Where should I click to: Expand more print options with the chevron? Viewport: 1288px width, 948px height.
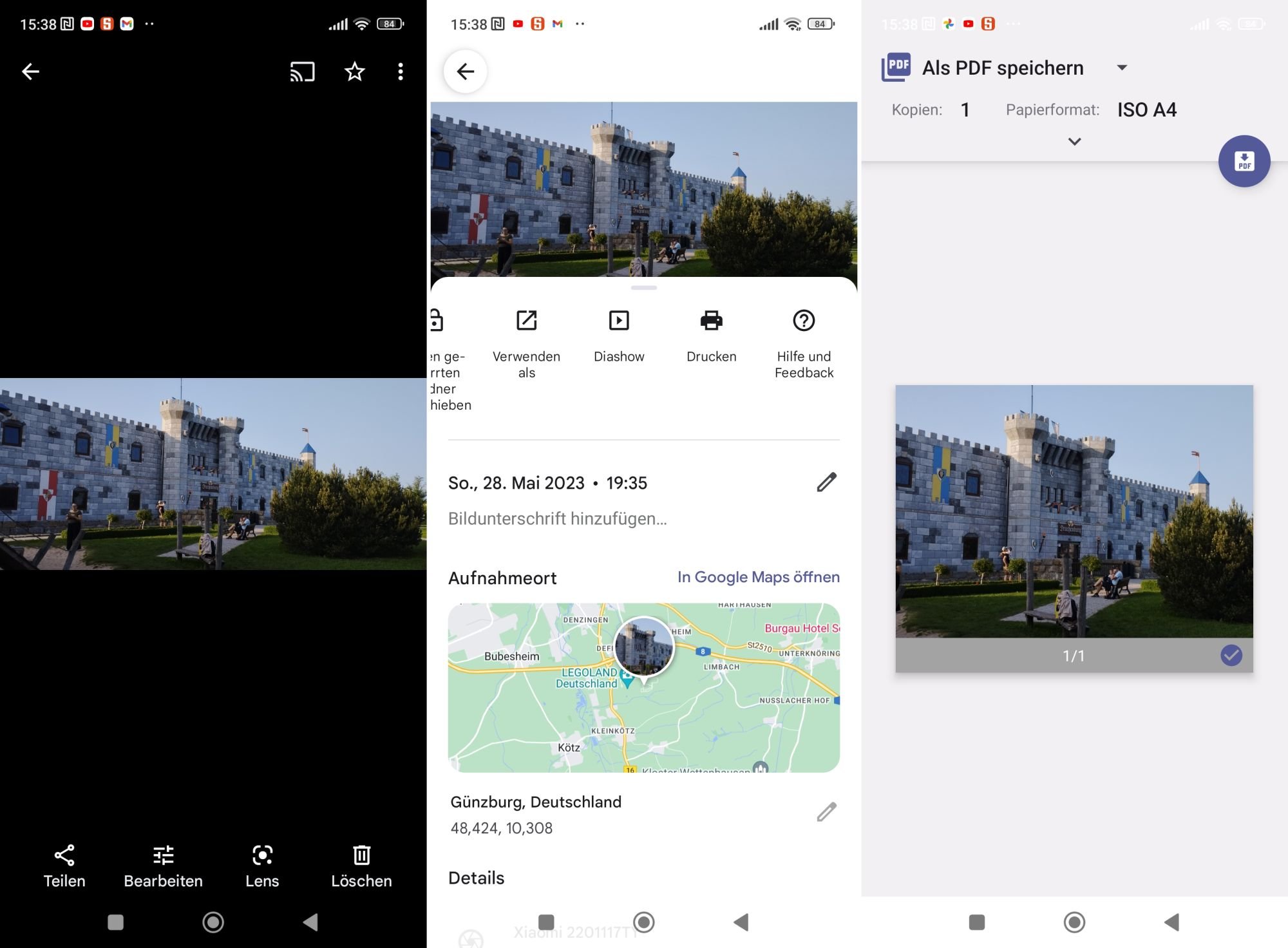coord(1074,142)
